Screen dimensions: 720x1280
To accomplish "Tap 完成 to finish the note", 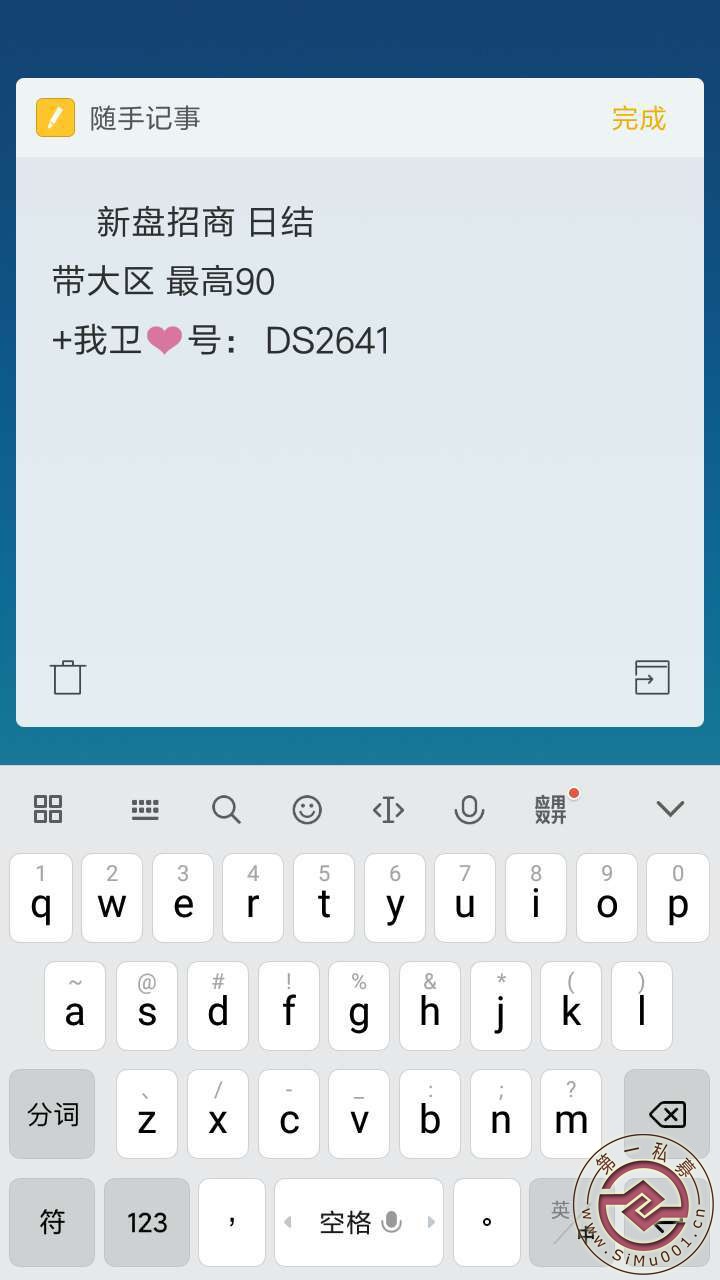I will 638,119.
